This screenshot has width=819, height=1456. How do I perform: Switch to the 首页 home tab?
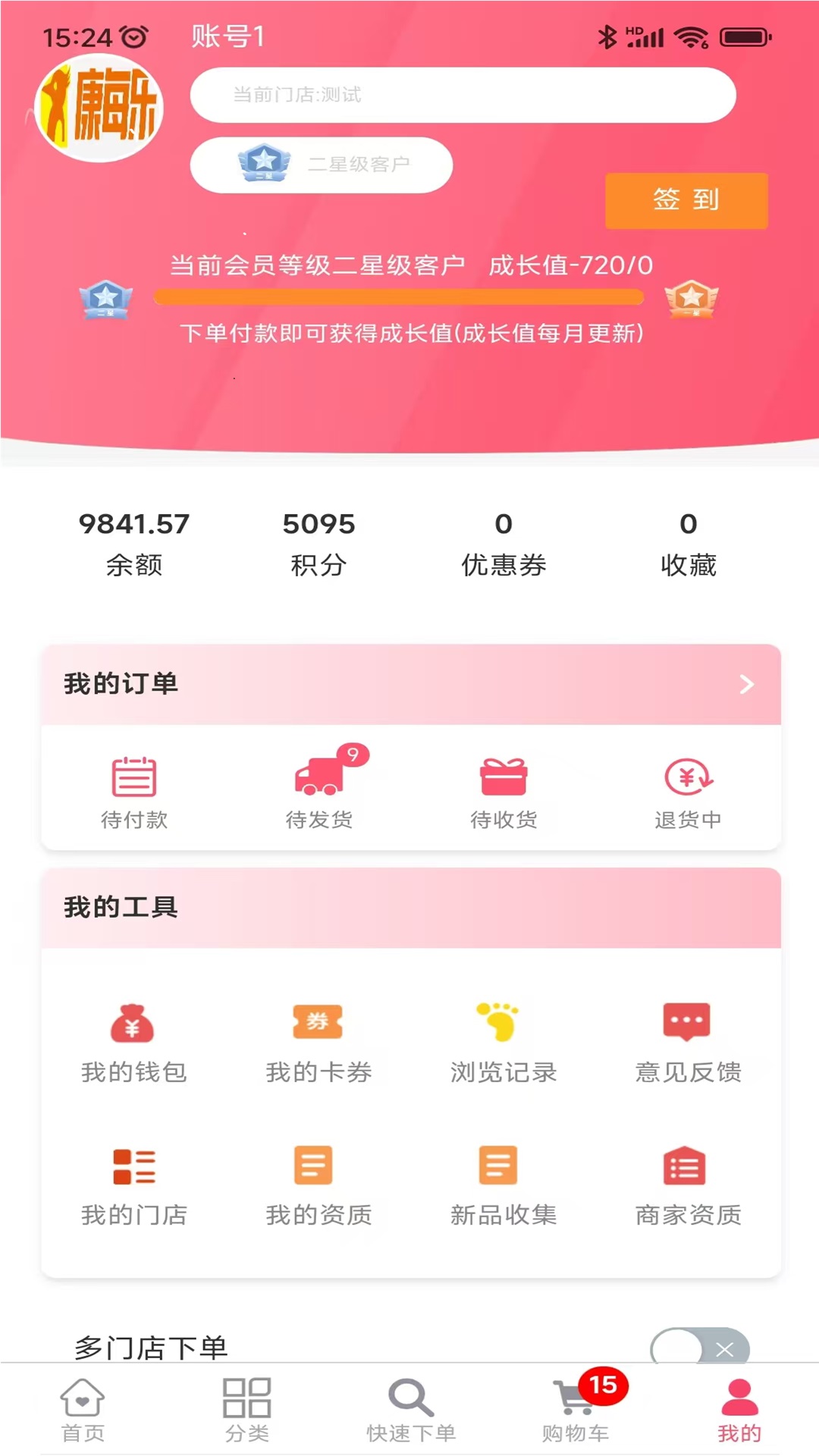pyautogui.click(x=83, y=1409)
